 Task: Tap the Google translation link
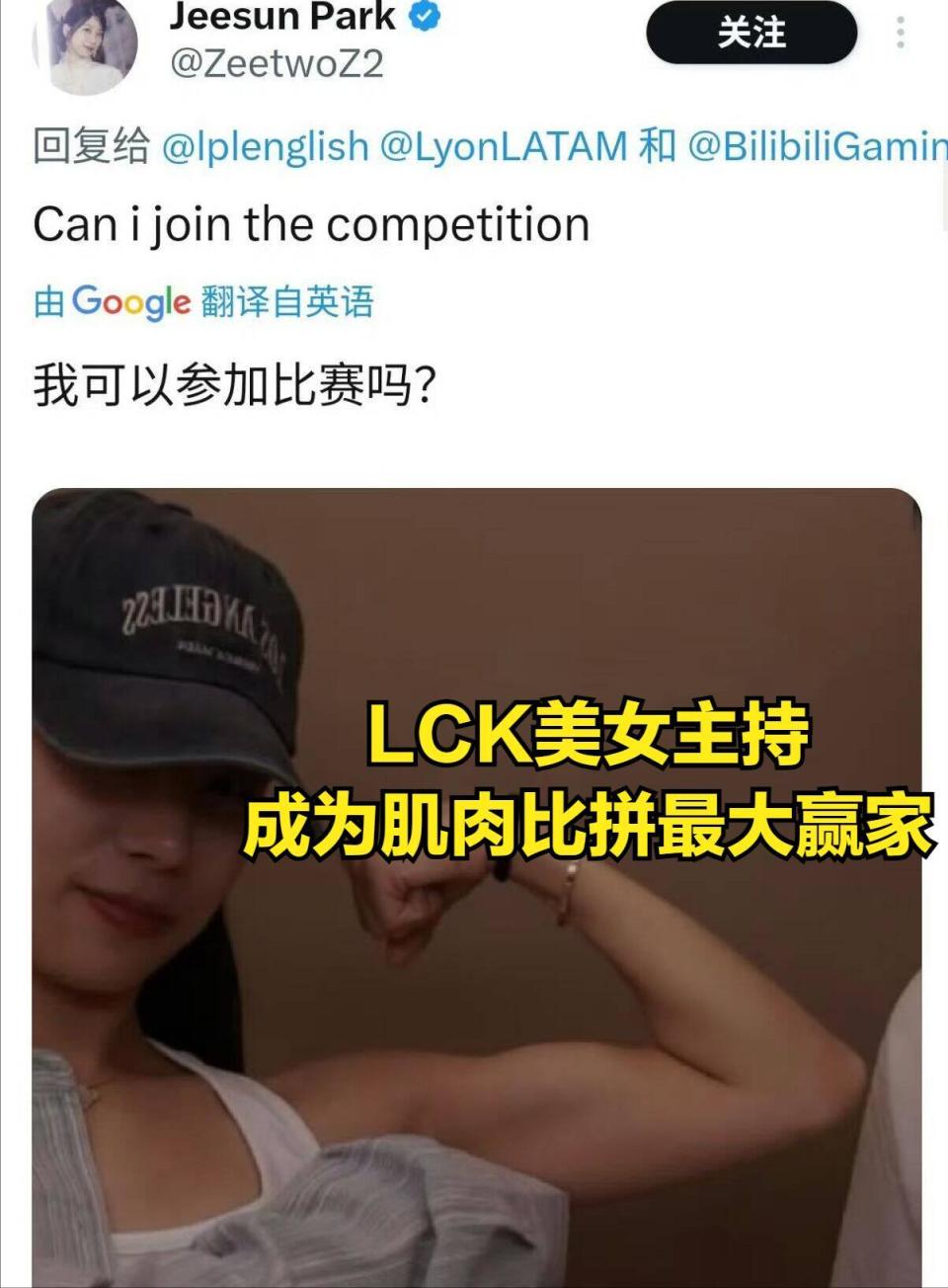(203, 301)
